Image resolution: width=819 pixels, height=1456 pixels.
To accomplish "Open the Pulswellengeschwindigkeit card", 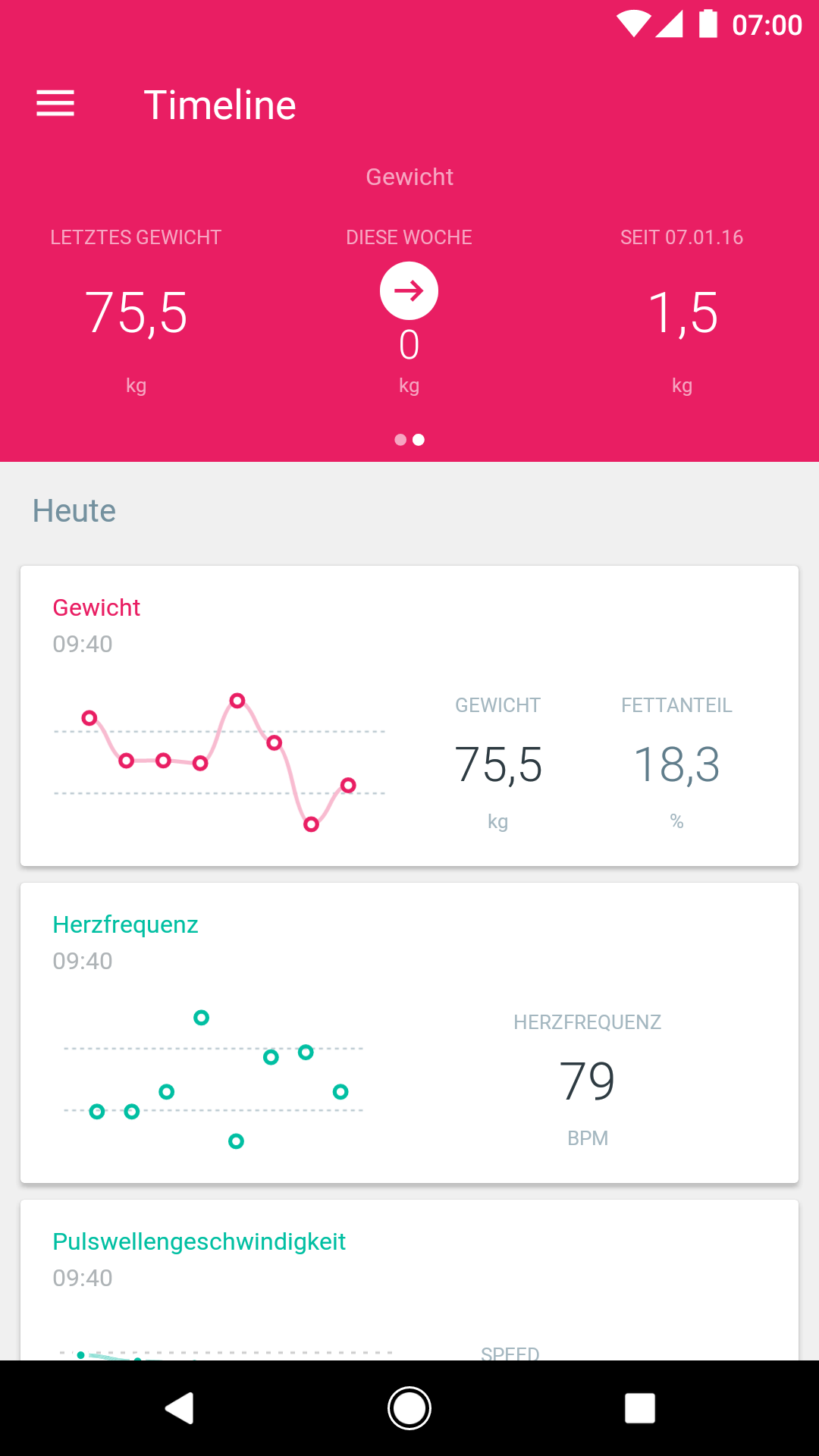I will coord(409,1282).
